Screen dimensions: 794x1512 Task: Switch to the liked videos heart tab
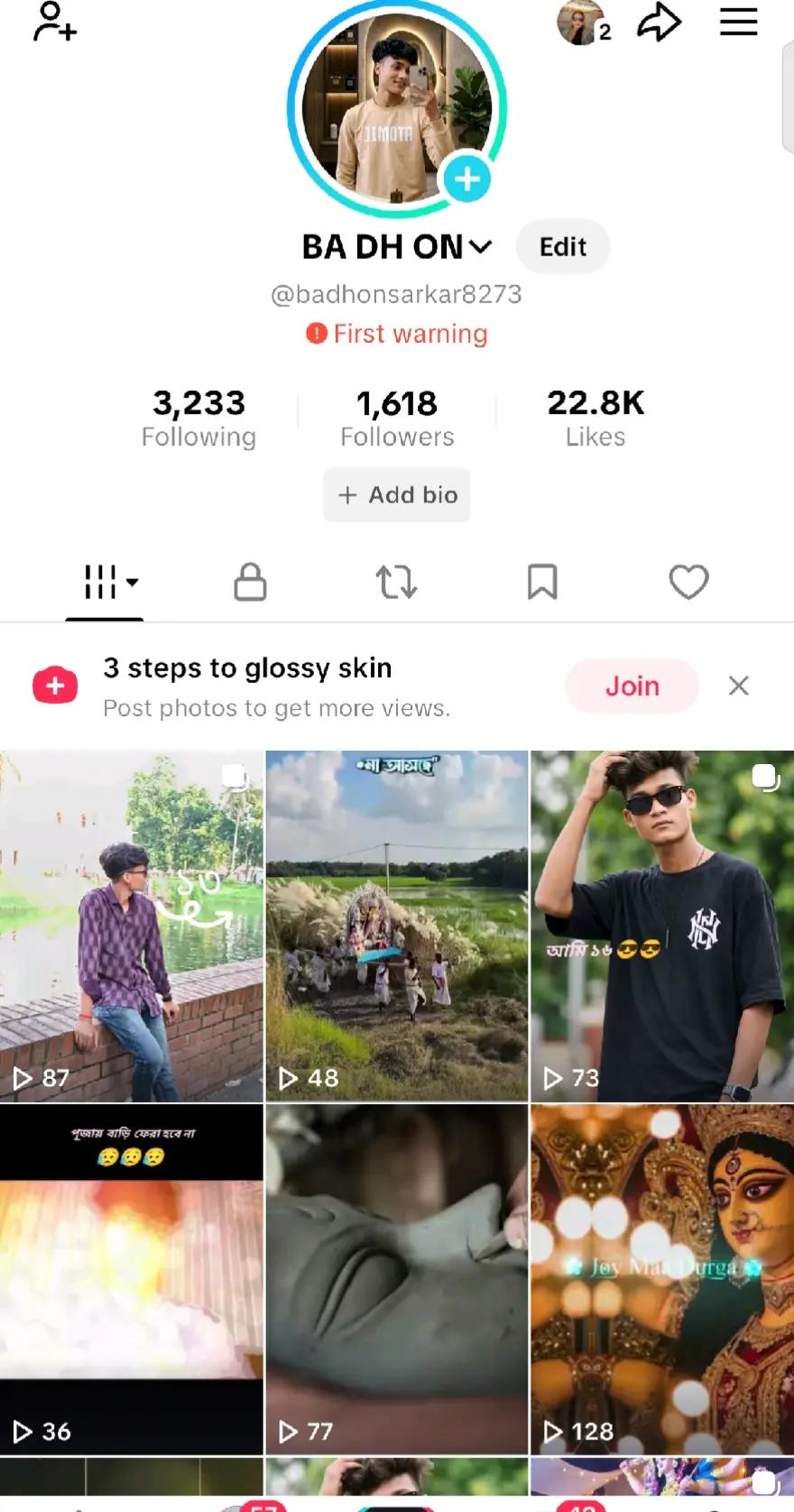pos(688,582)
